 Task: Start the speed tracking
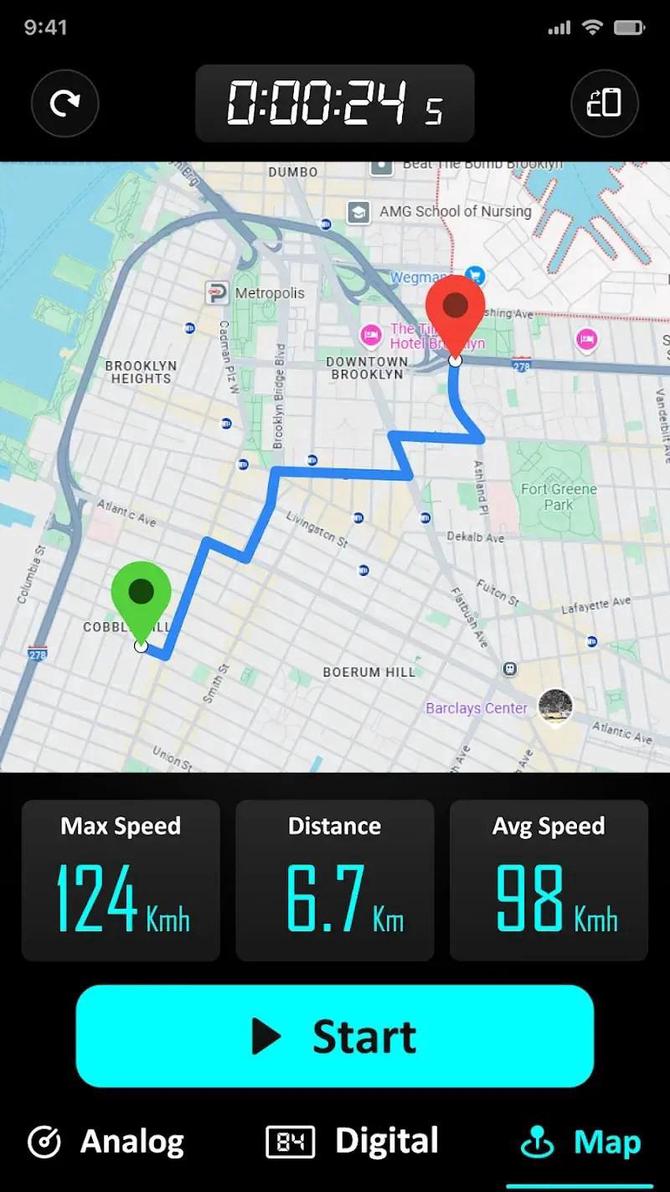pos(335,1036)
